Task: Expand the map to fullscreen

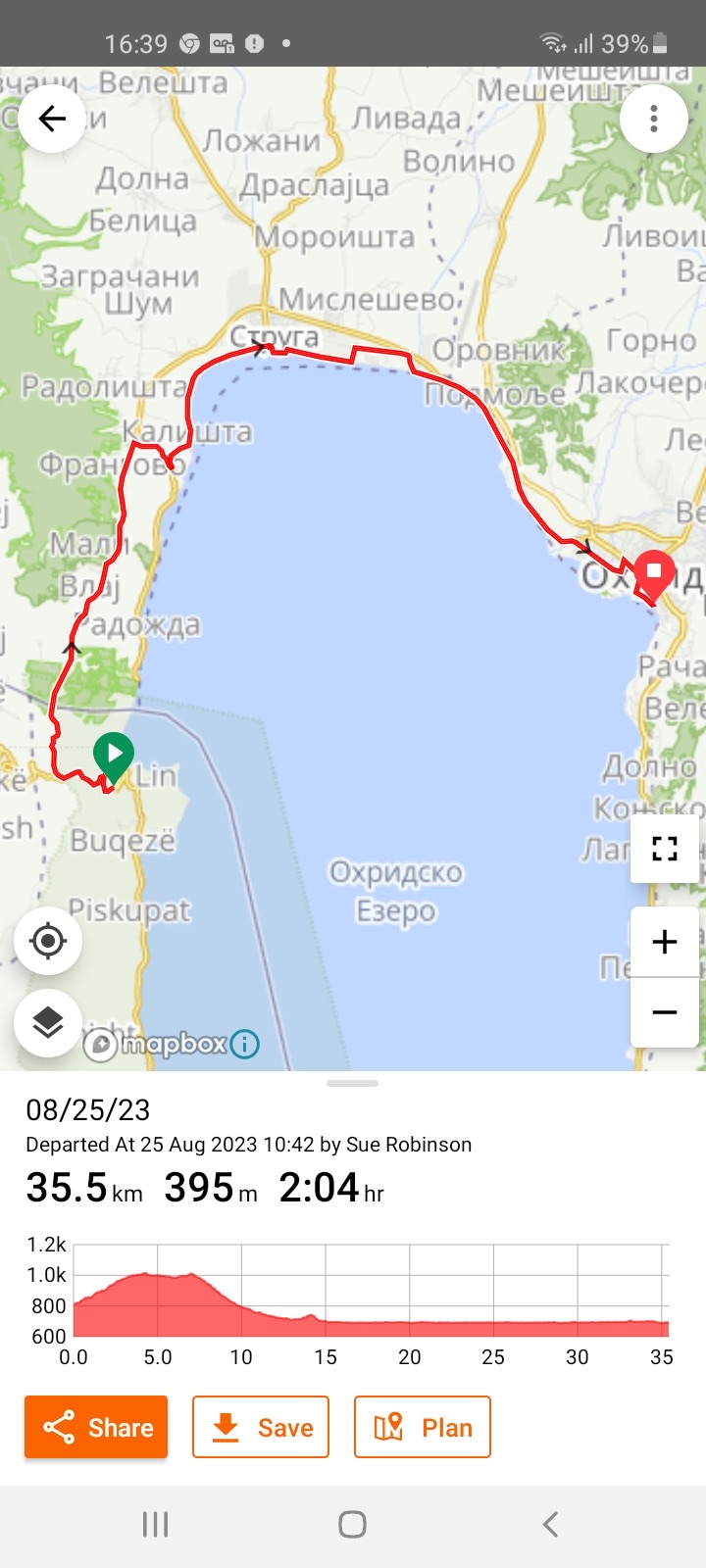Action: 665,849
